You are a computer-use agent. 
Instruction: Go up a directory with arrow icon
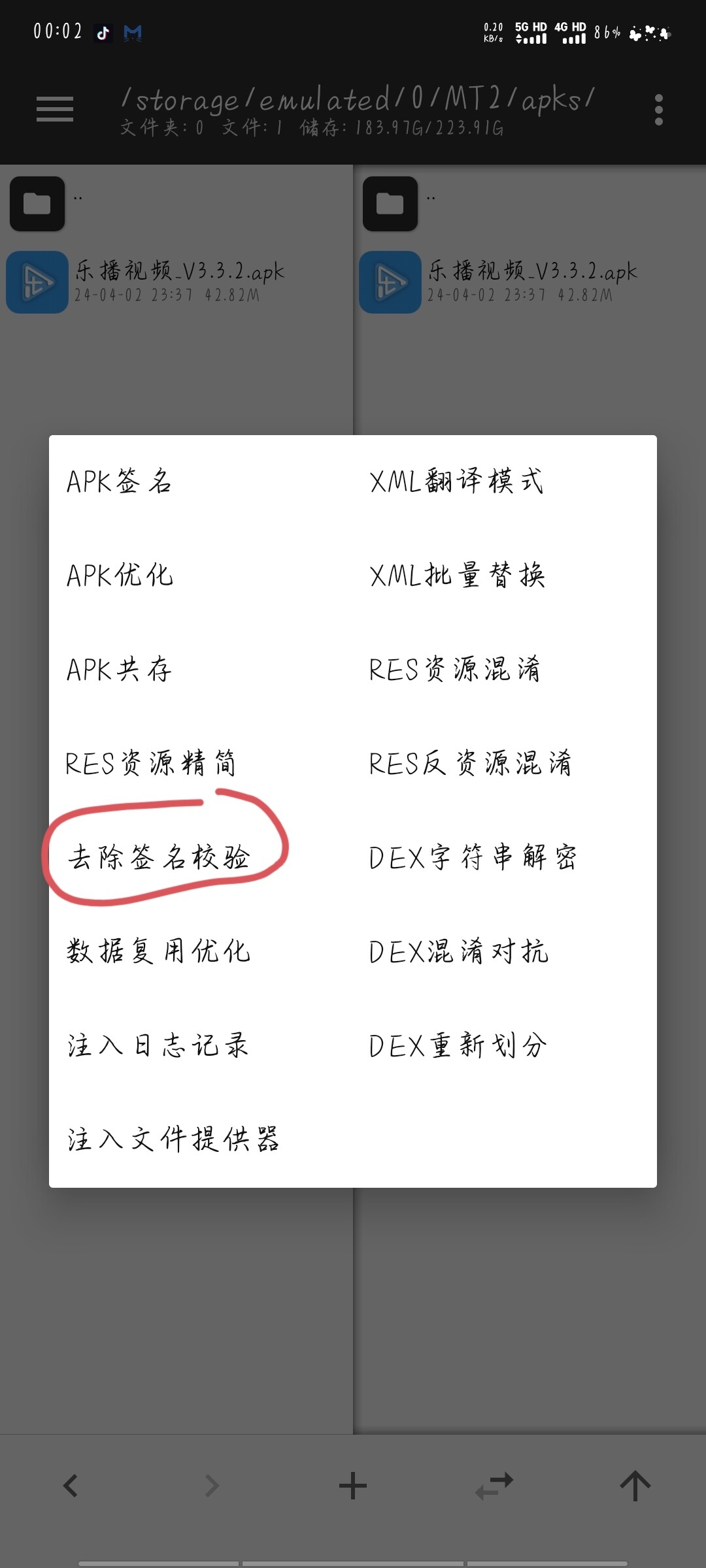pos(635,1486)
